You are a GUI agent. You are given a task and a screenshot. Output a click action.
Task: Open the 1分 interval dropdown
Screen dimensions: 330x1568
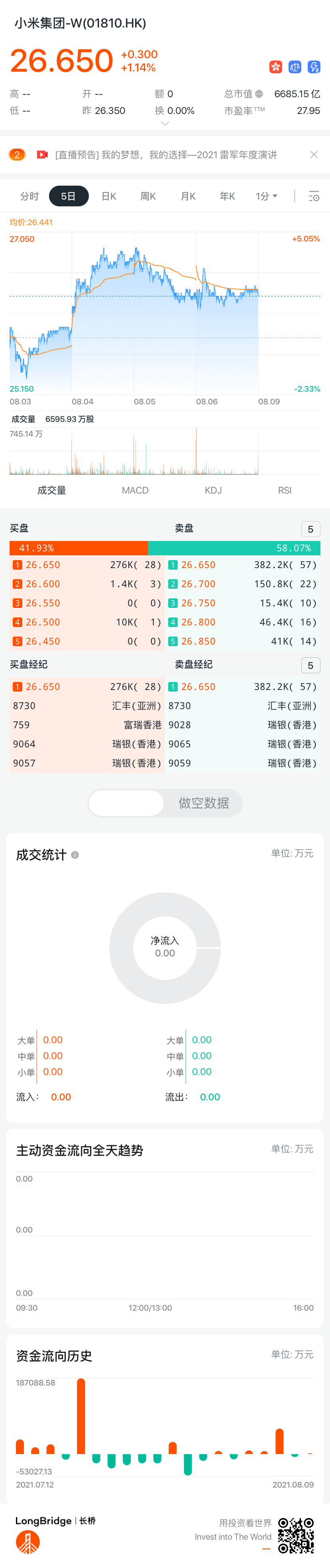tap(267, 196)
